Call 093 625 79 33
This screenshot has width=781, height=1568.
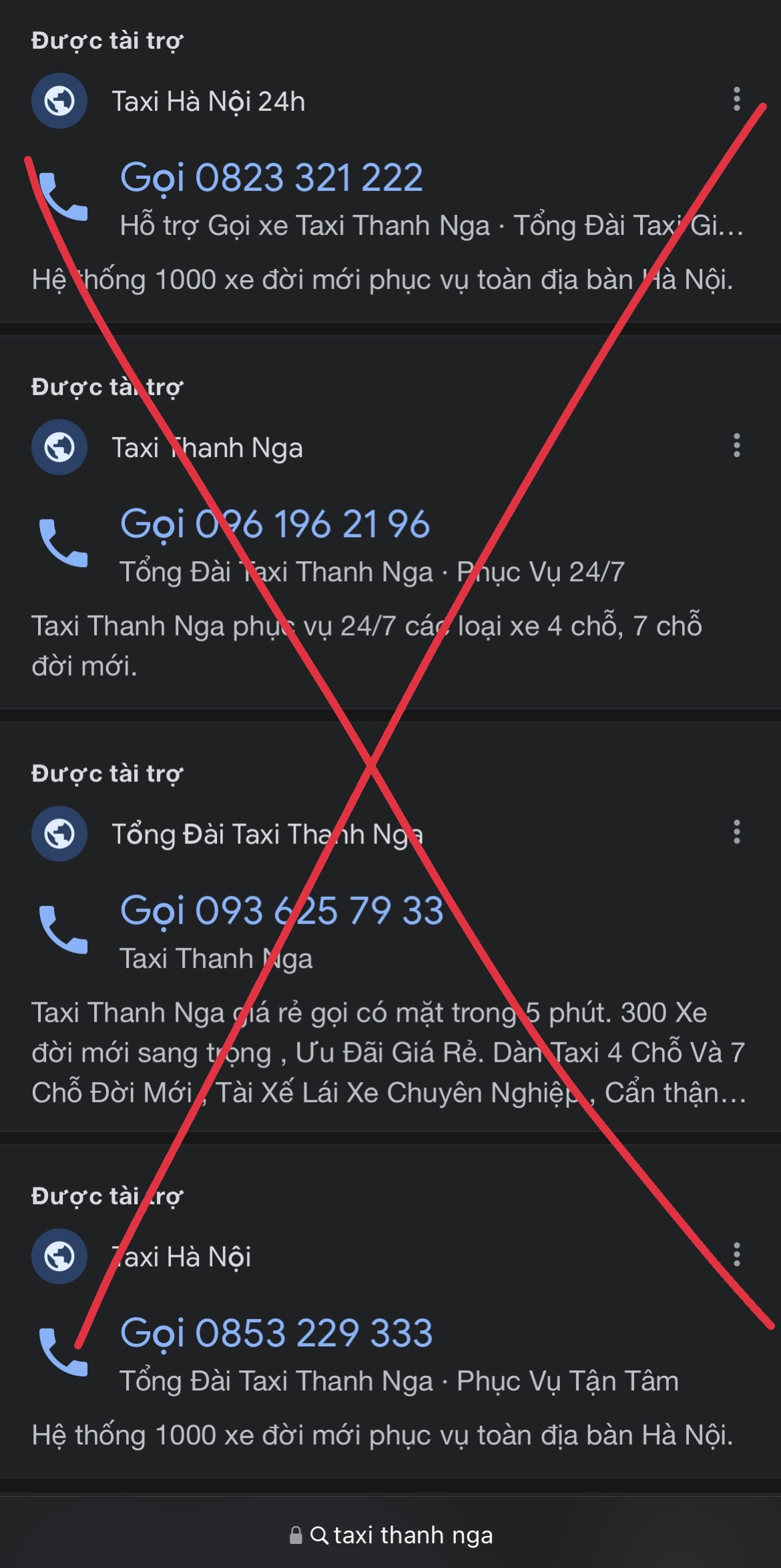click(x=281, y=911)
